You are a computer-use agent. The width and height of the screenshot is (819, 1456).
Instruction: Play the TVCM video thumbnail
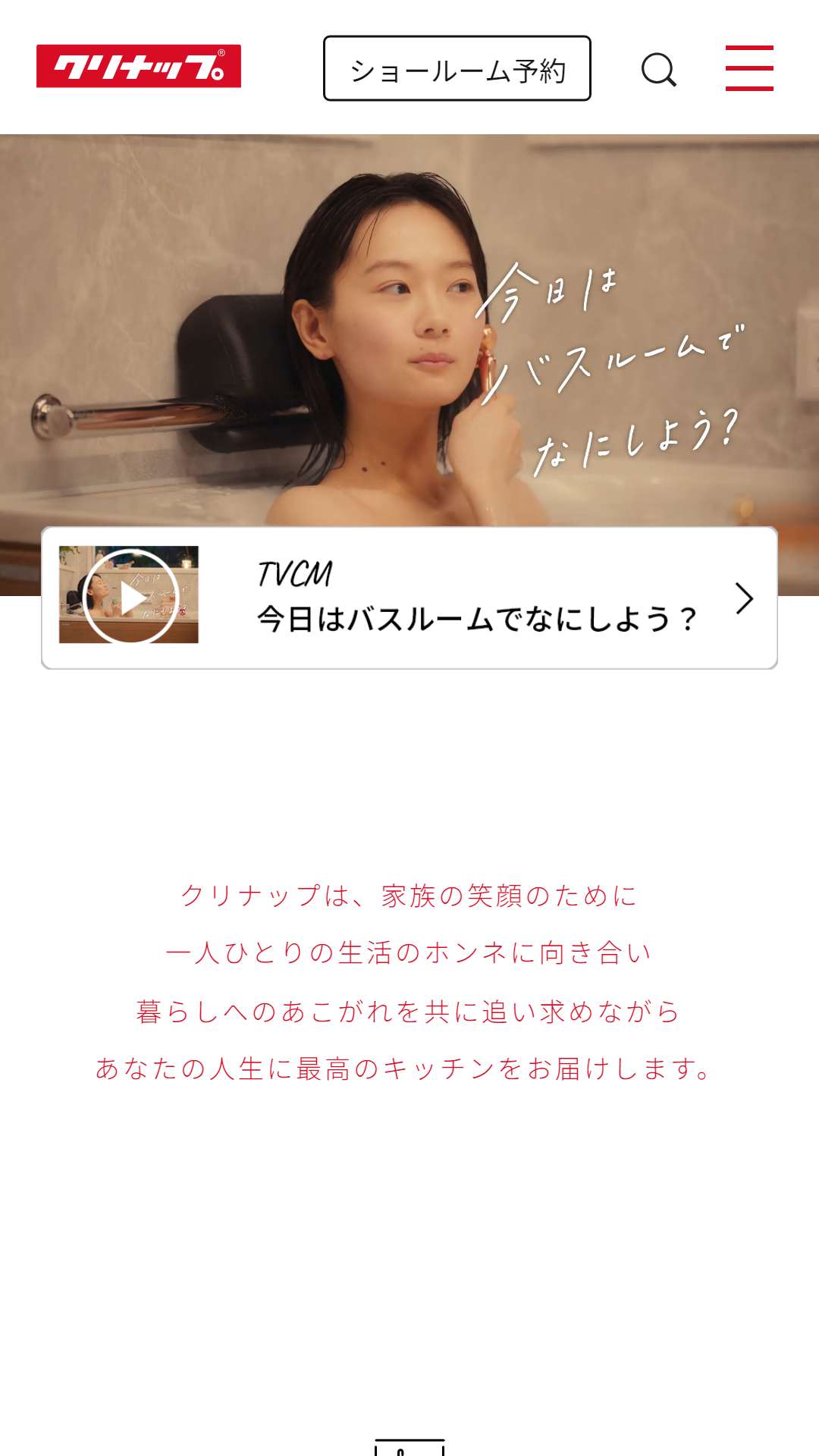(x=129, y=595)
